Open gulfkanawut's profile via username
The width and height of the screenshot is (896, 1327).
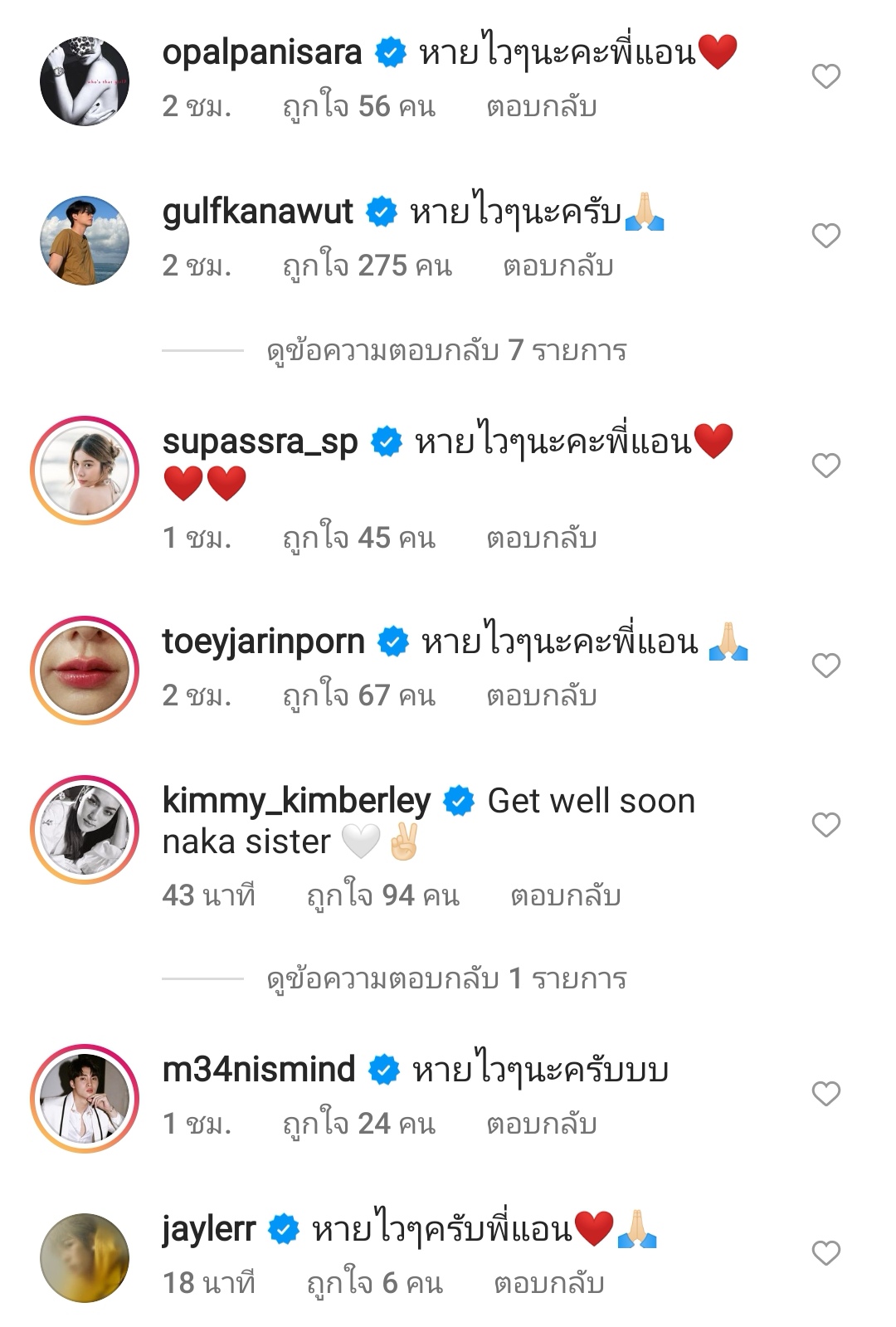click(257, 212)
